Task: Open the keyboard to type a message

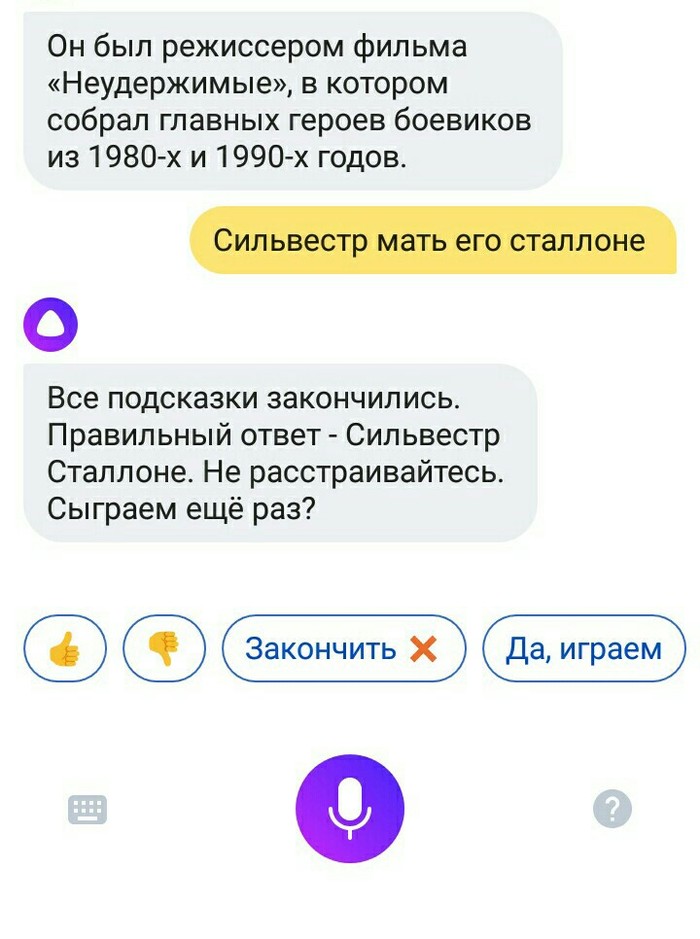Action: coord(87,809)
